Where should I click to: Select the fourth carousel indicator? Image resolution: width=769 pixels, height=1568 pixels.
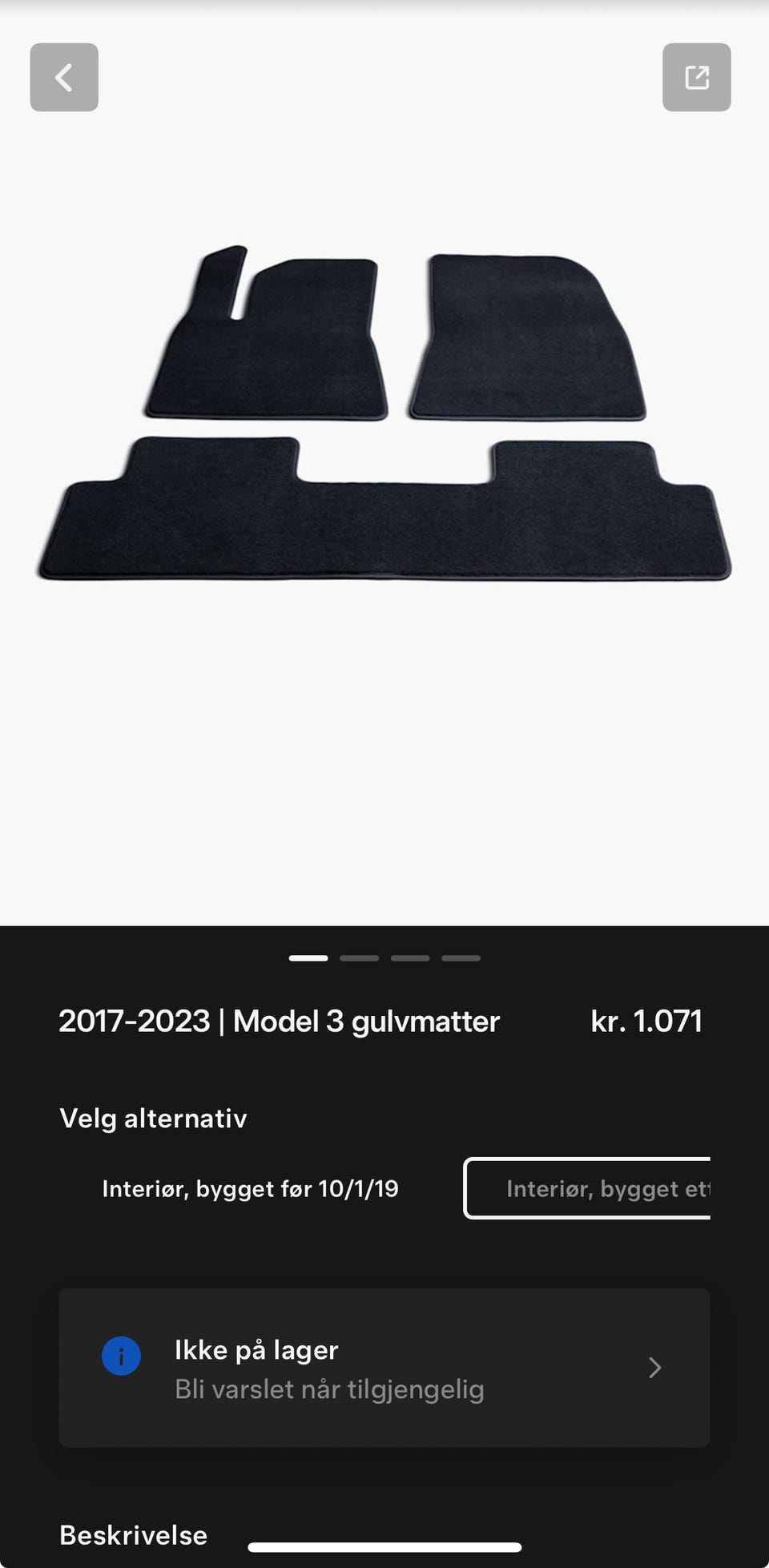tap(461, 957)
